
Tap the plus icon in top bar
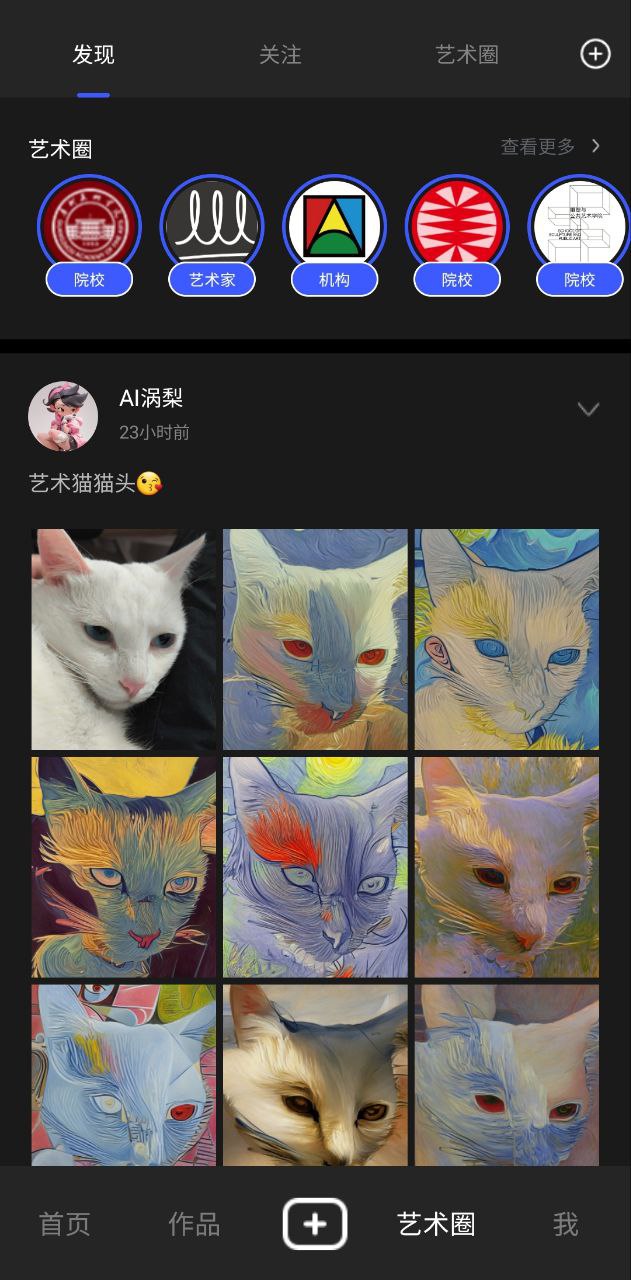pyautogui.click(x=595, y=54)
